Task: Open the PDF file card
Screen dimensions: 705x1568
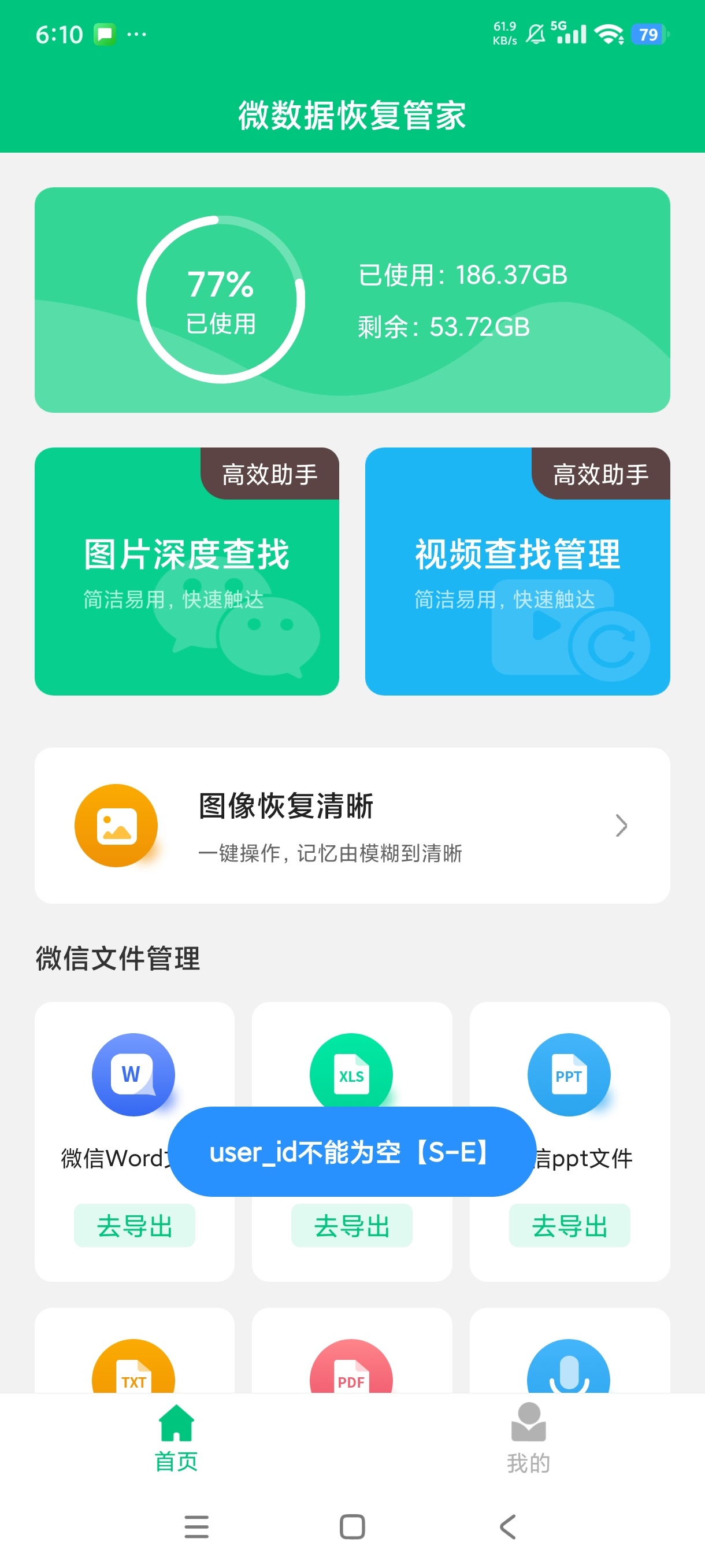Action: tap(351, 1363)
